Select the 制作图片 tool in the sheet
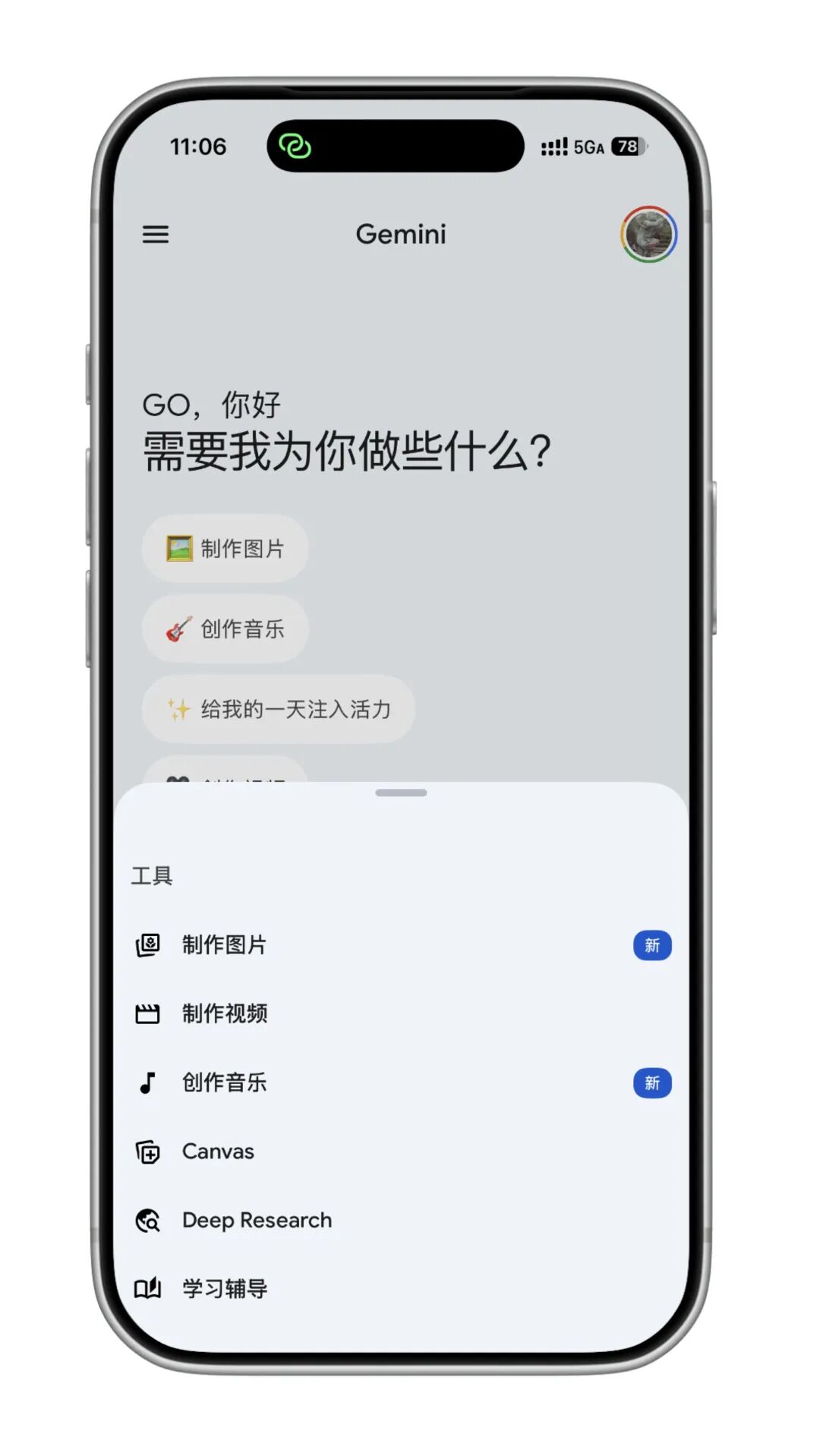The height and width of the screenshot is (1456, 820). (x=225, y=945)
